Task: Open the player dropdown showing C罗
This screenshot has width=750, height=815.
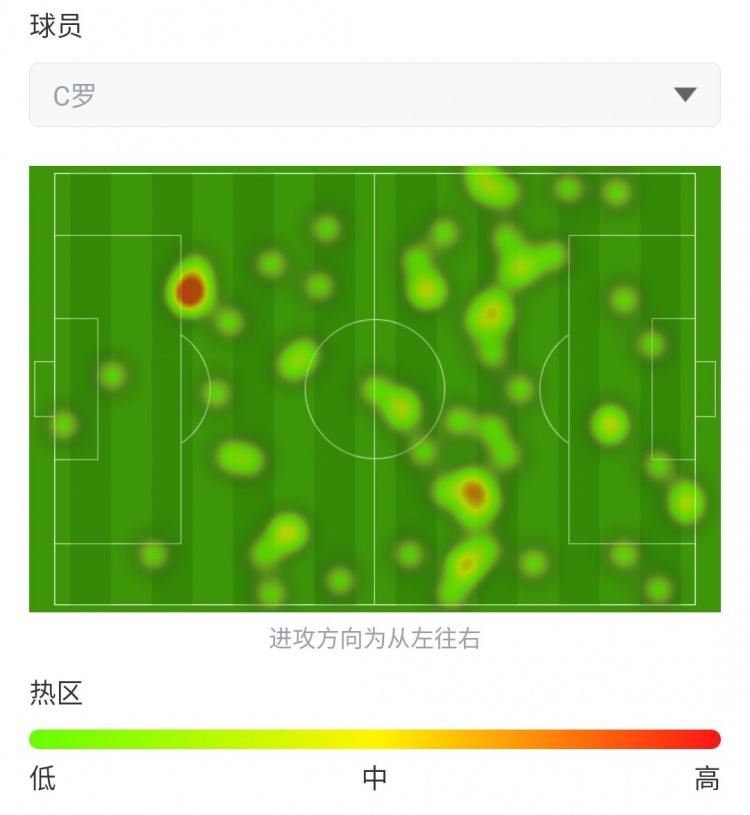Action: pyautogui.click(x=374, y=95)
